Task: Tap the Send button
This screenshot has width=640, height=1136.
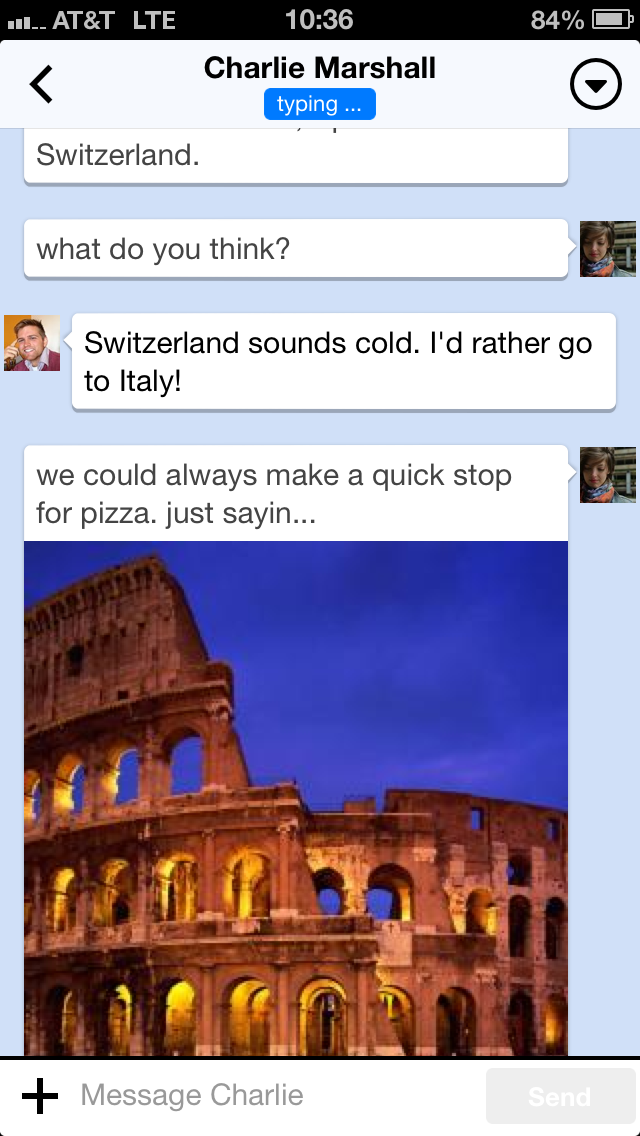Action: 560,1096
